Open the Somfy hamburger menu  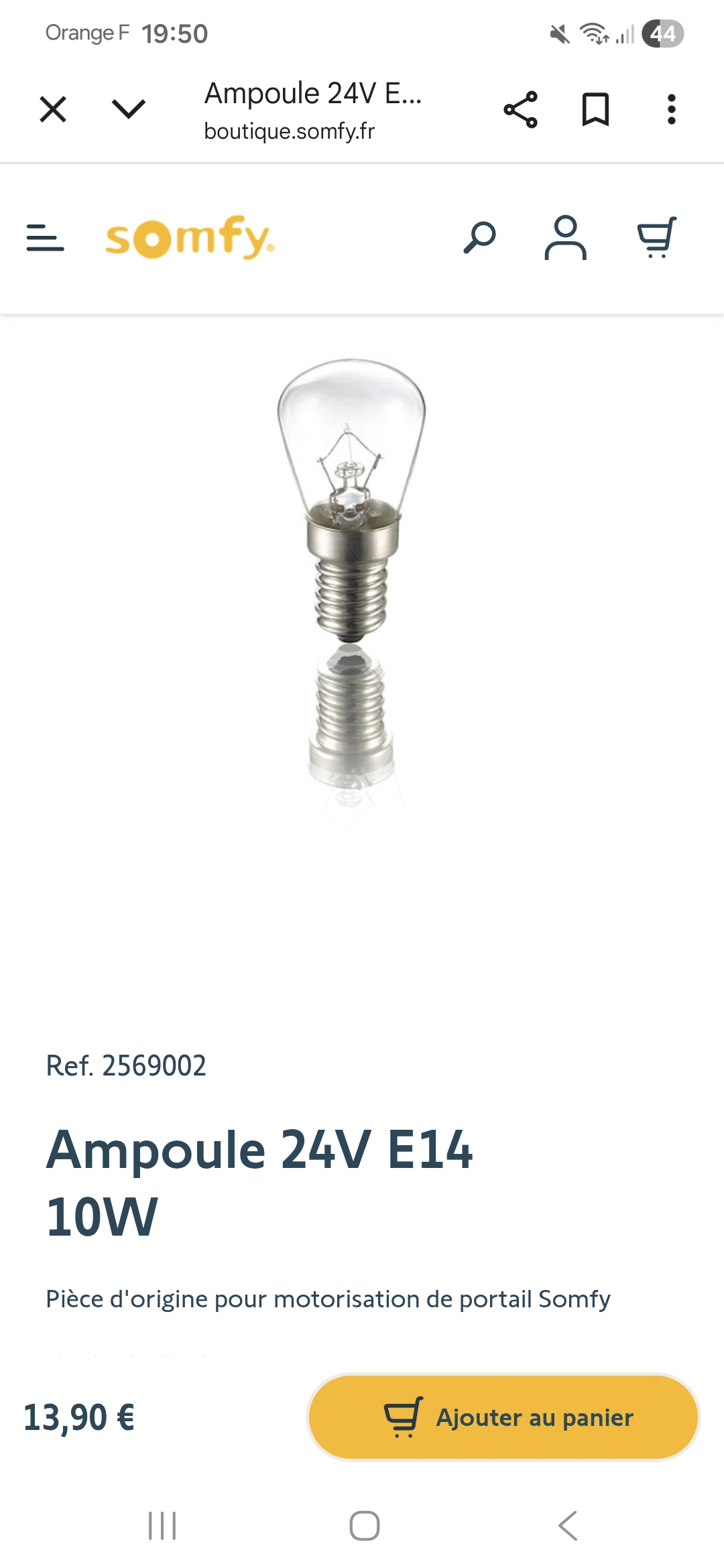pyautogui.click(x=45, y=238)
